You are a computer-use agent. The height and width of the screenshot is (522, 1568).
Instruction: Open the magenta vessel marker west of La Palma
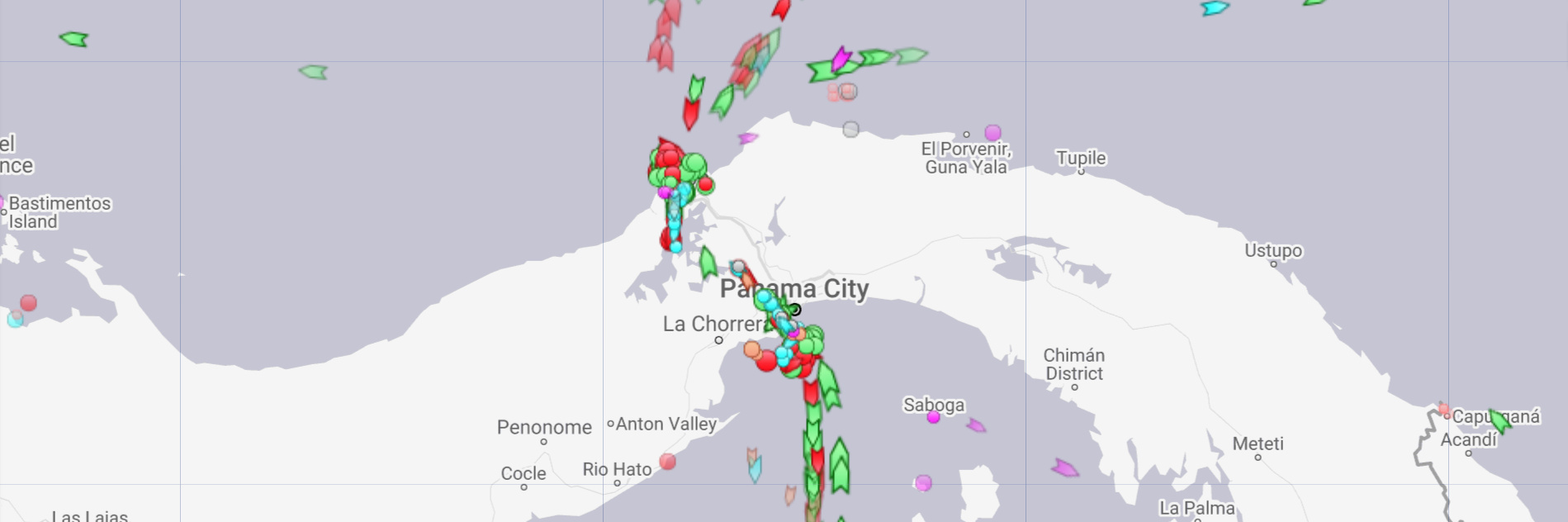tap(1065, 469)
